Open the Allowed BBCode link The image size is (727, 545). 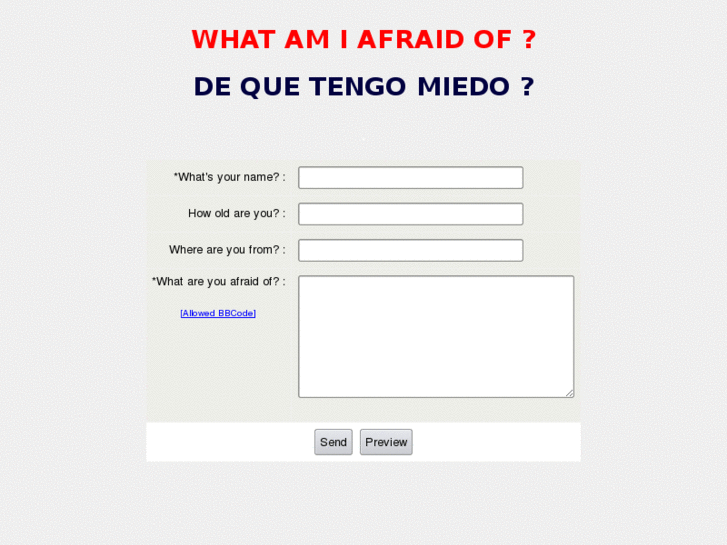(218, 313)
